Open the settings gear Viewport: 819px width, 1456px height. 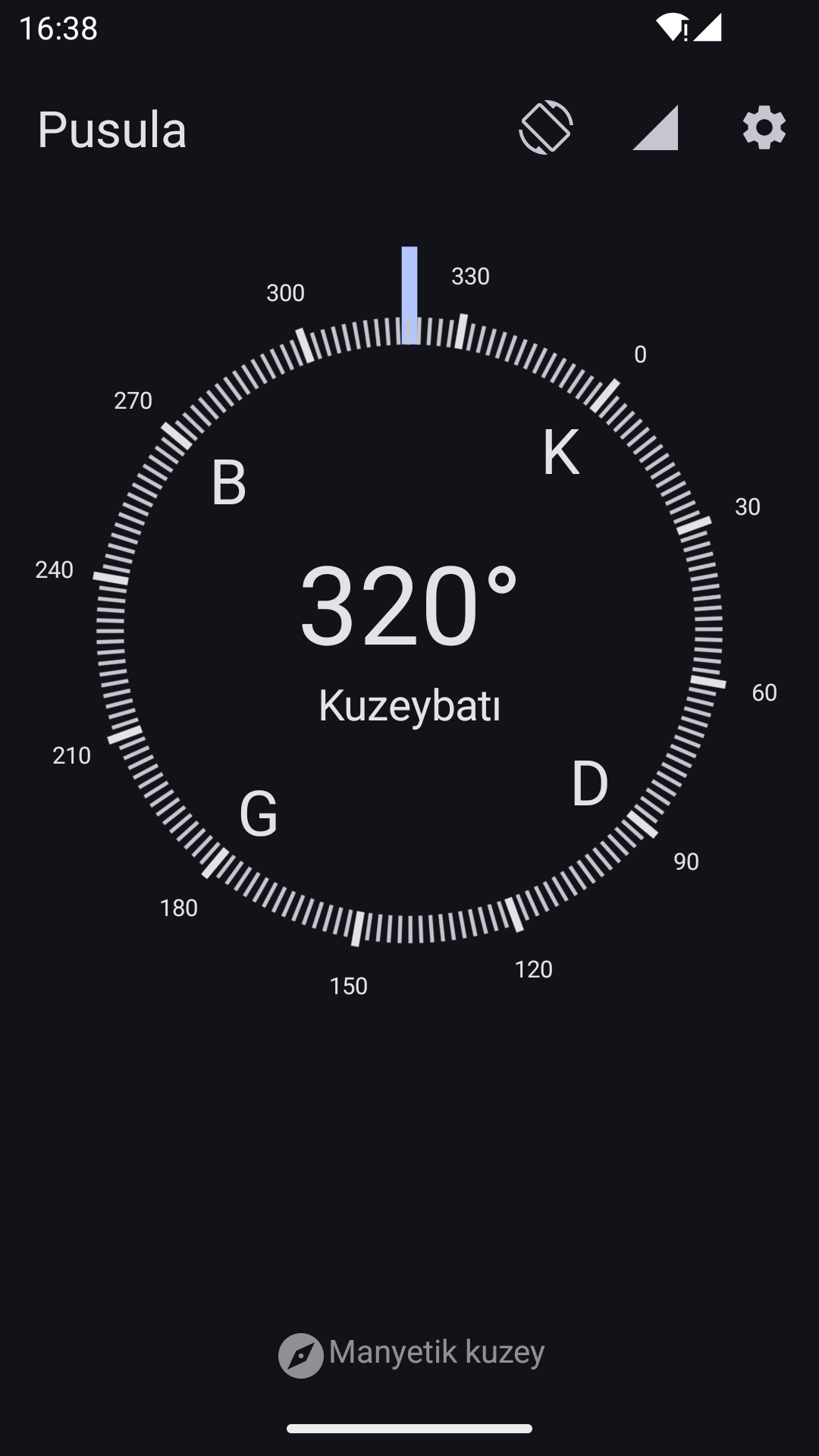tap(764, 127)
